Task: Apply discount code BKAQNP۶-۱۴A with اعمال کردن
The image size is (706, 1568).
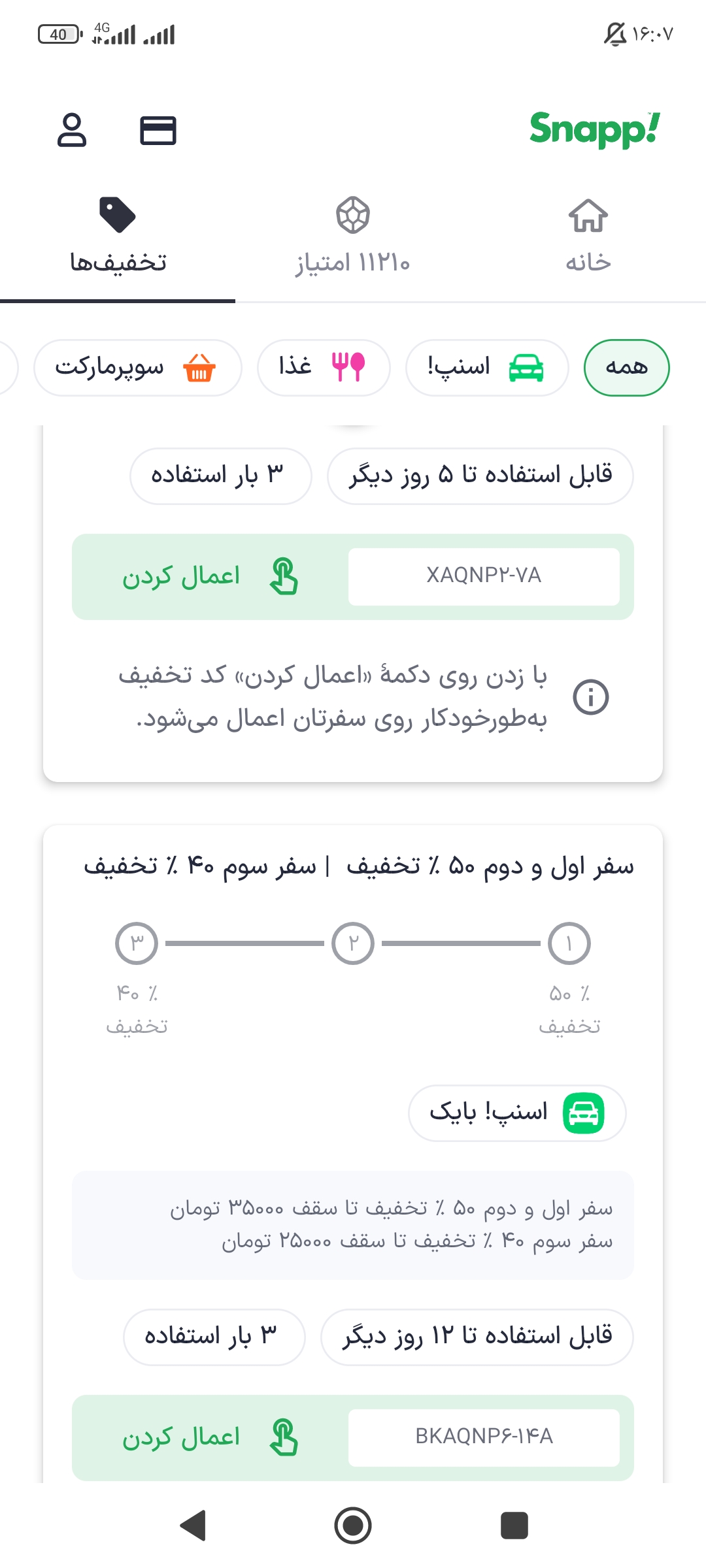Action: (209, 1438)
